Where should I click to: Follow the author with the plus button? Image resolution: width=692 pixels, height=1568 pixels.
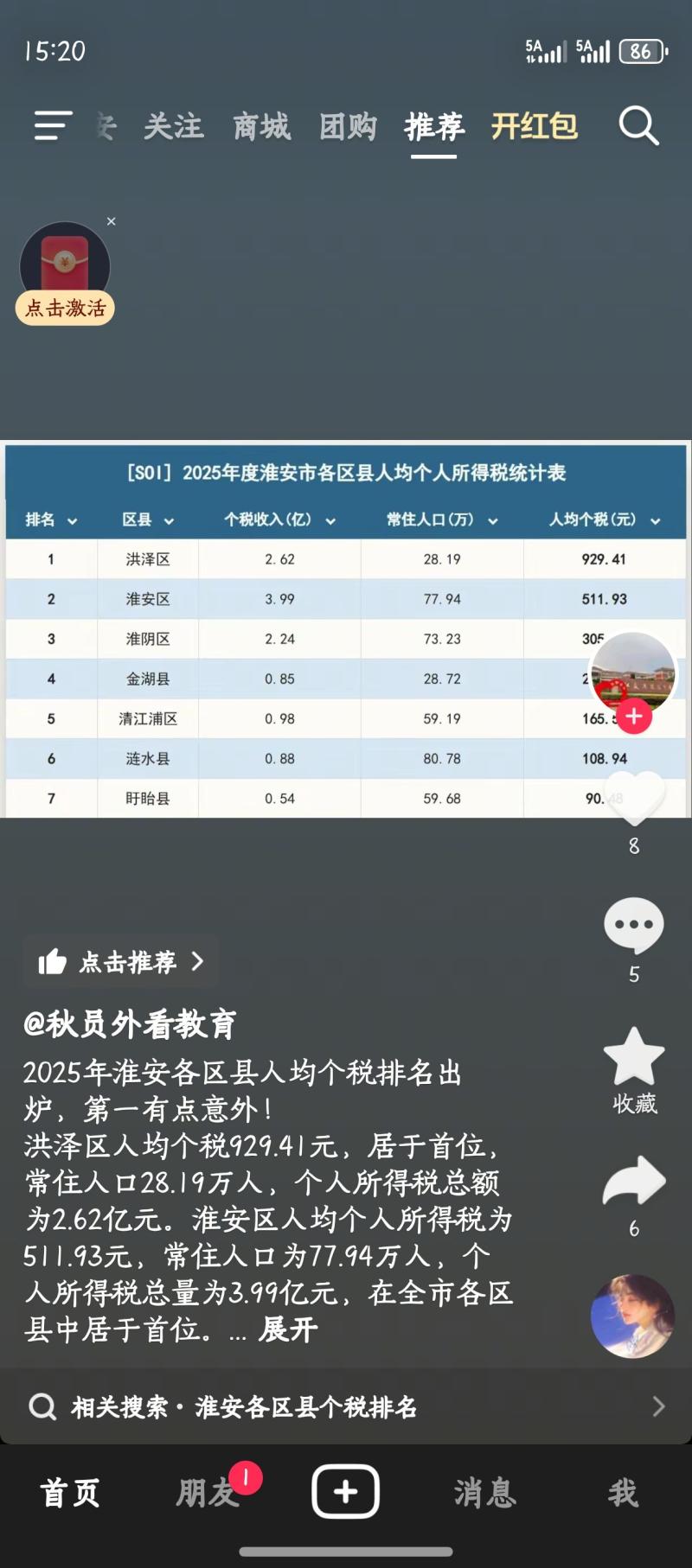pos(634,716)
